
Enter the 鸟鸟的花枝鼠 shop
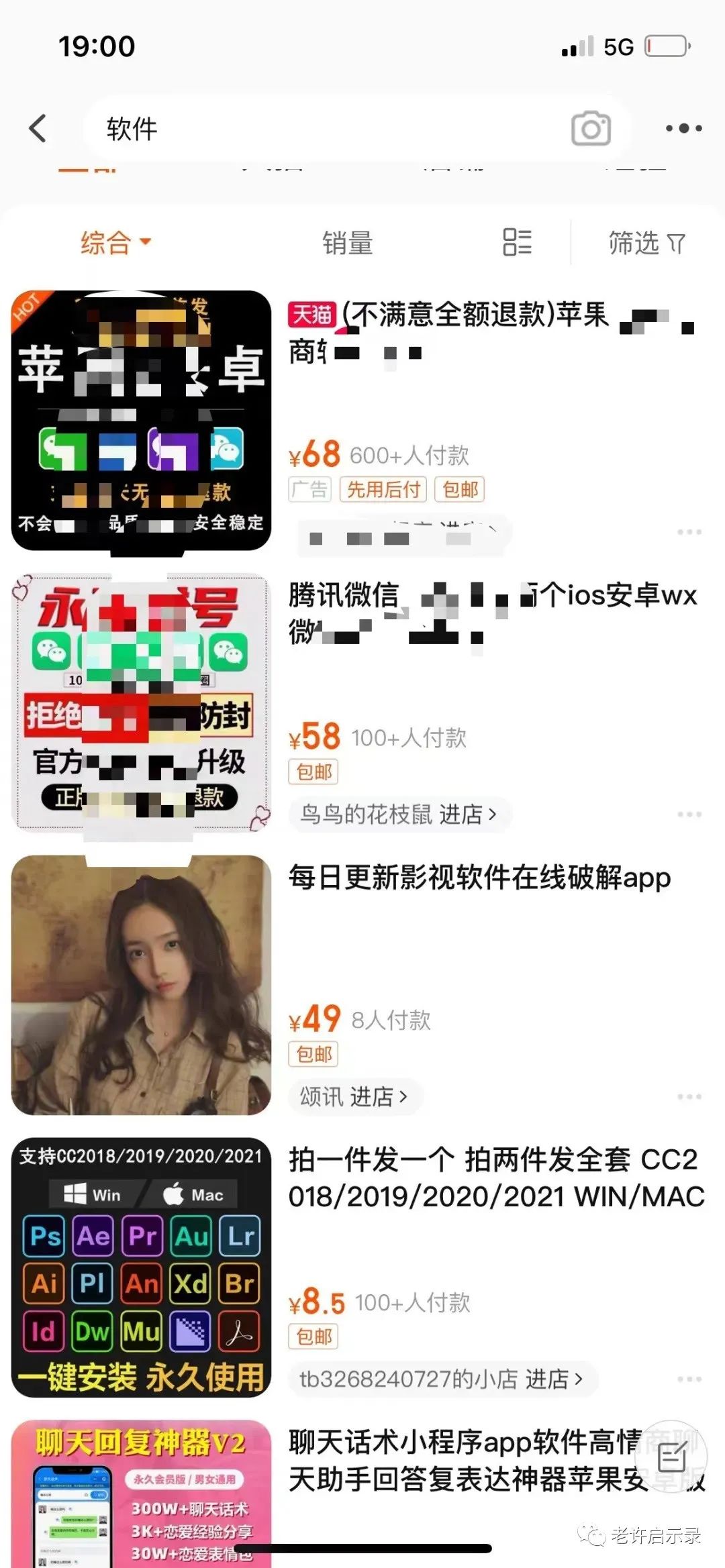pos(399,815)
